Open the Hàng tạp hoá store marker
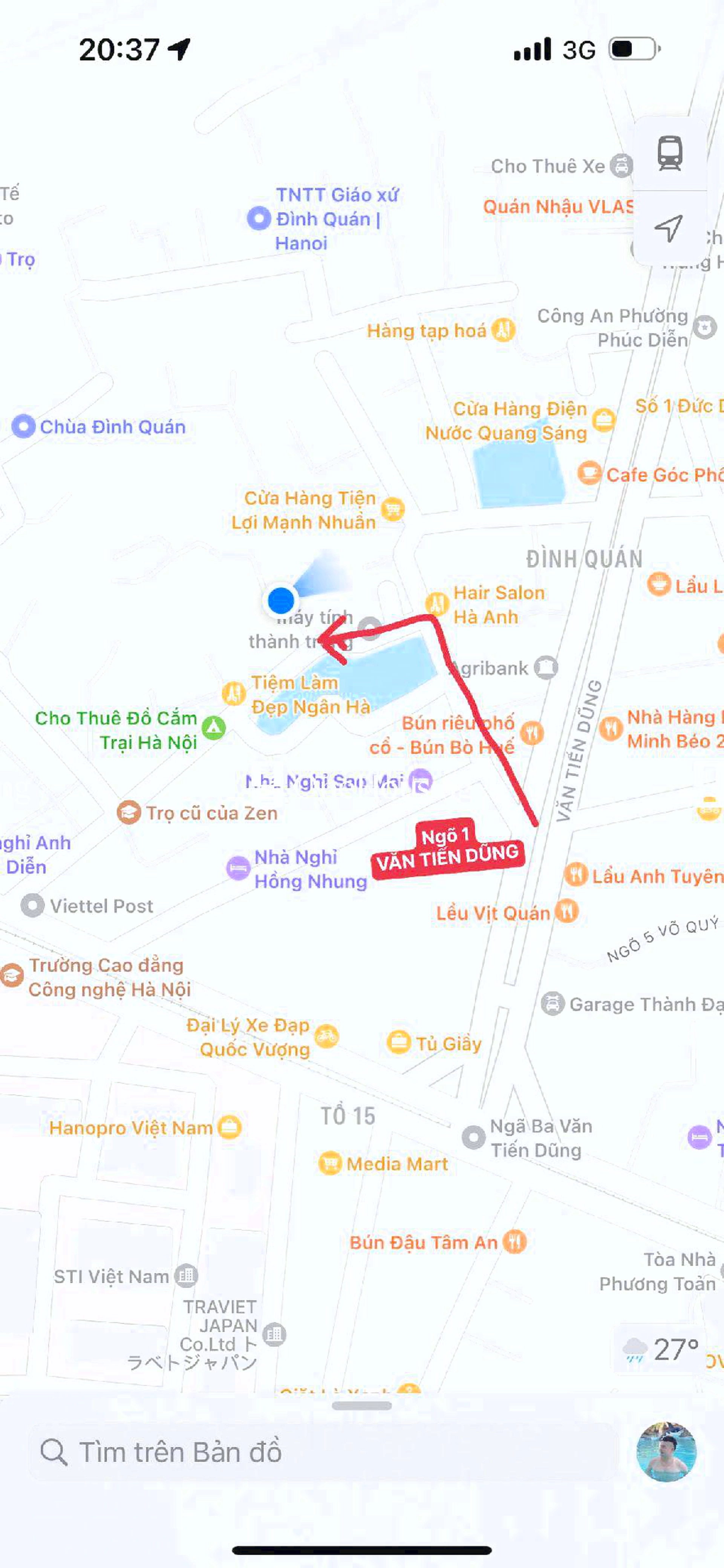This screenshot has width=724, height=1568. [503, 330]
